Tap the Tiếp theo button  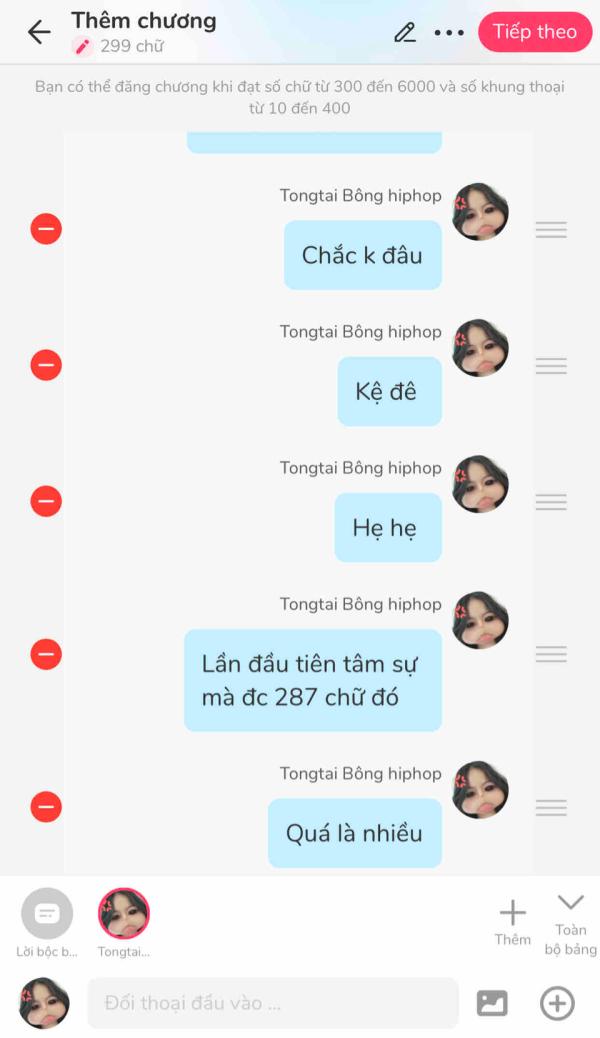click(x=534, y=32)
